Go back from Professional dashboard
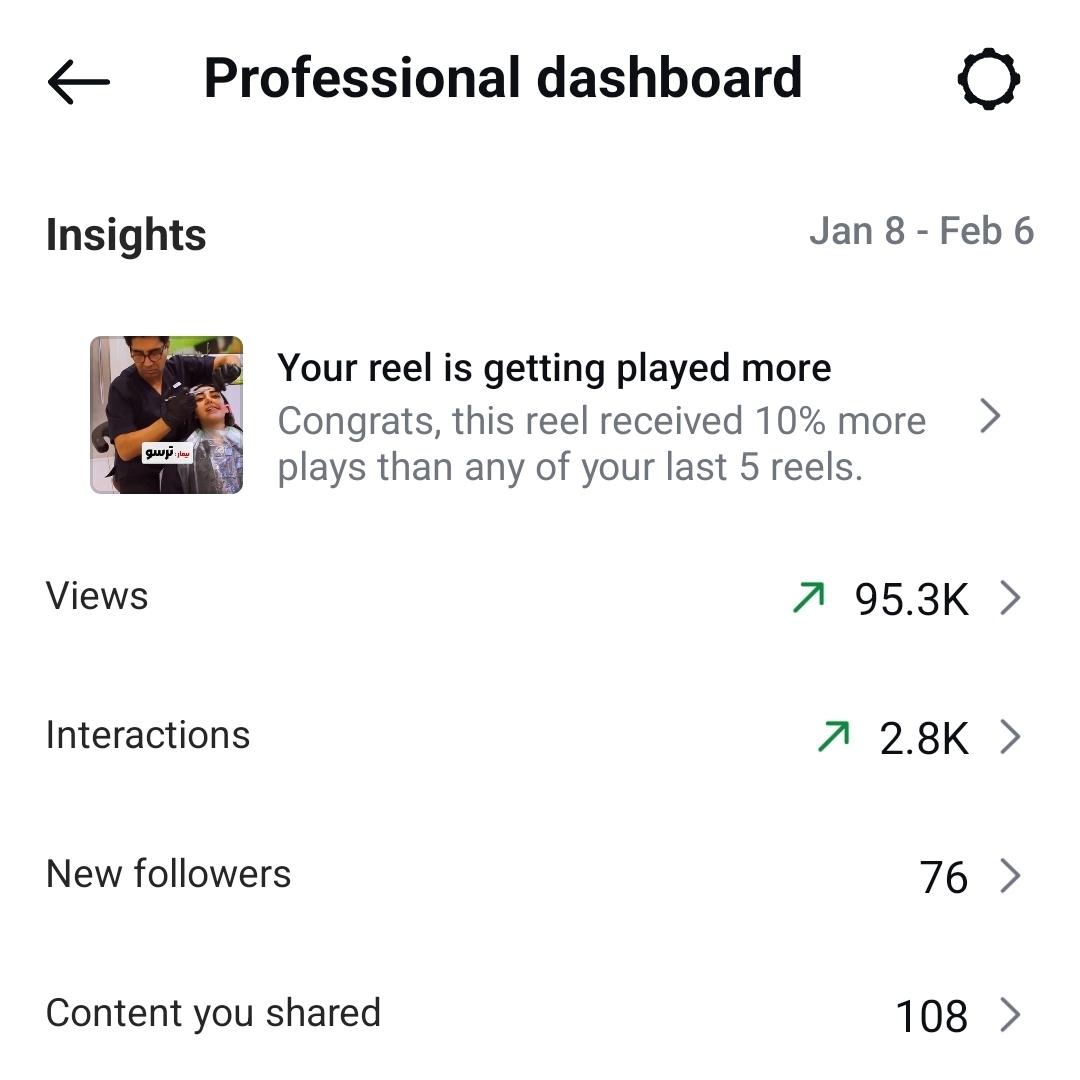This screenshot has width=1080, height=1080. point(78,81)
